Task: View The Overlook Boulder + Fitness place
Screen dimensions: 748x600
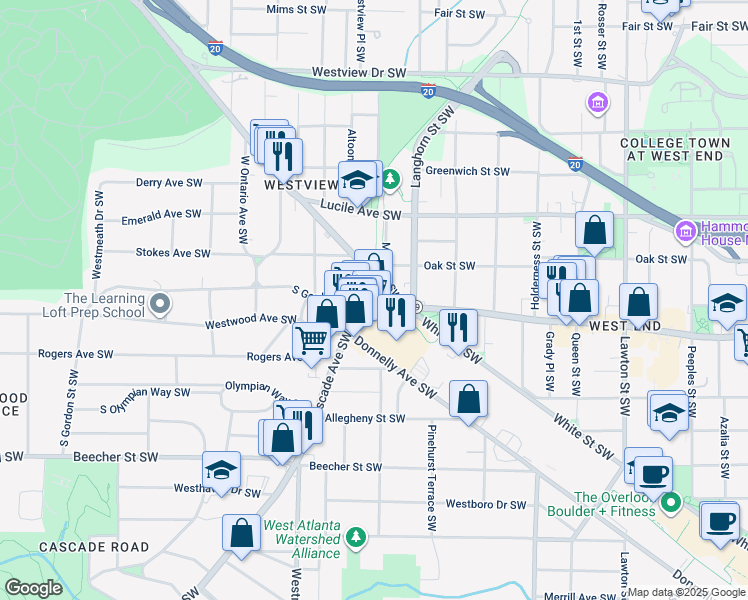Action: point(669,501)
